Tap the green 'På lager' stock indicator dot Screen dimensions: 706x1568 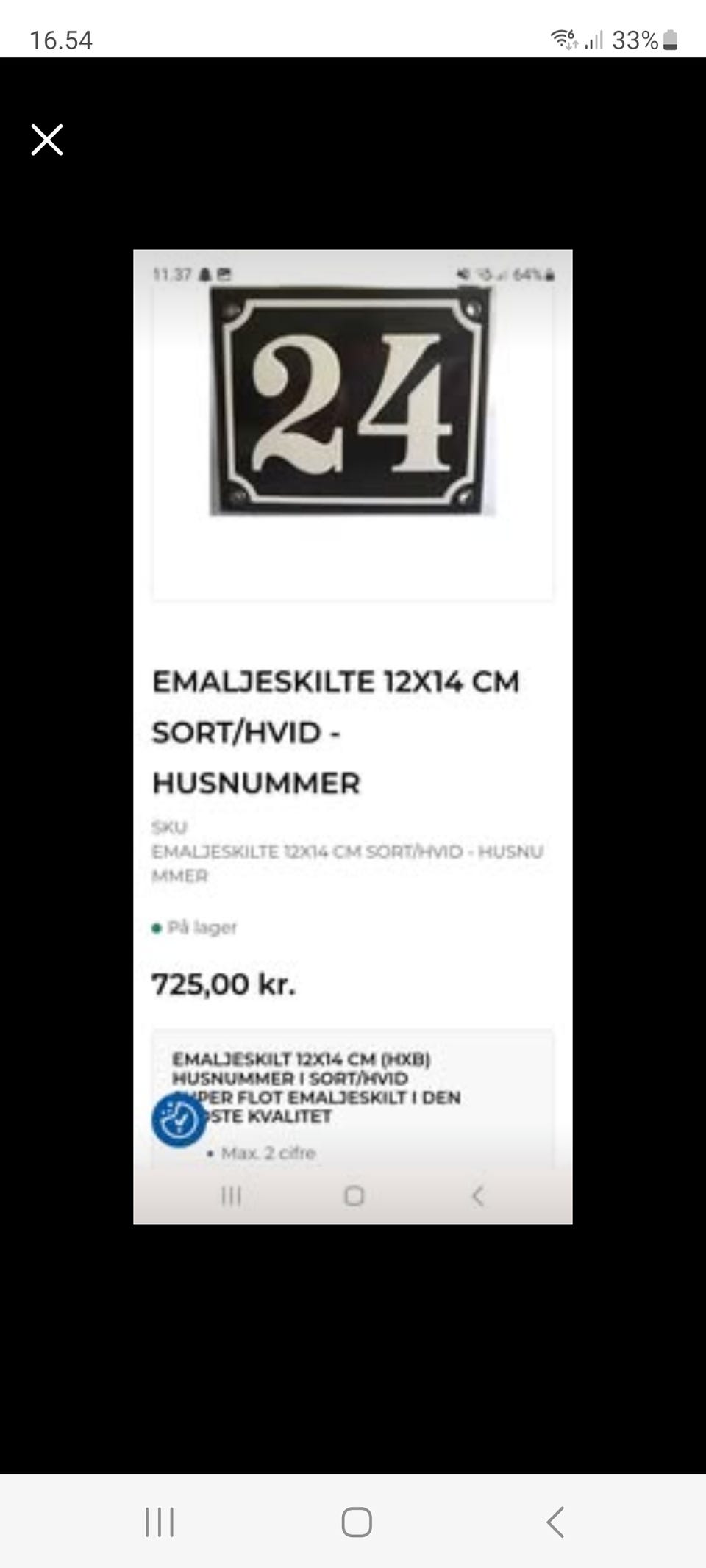[x=157, y=928]
